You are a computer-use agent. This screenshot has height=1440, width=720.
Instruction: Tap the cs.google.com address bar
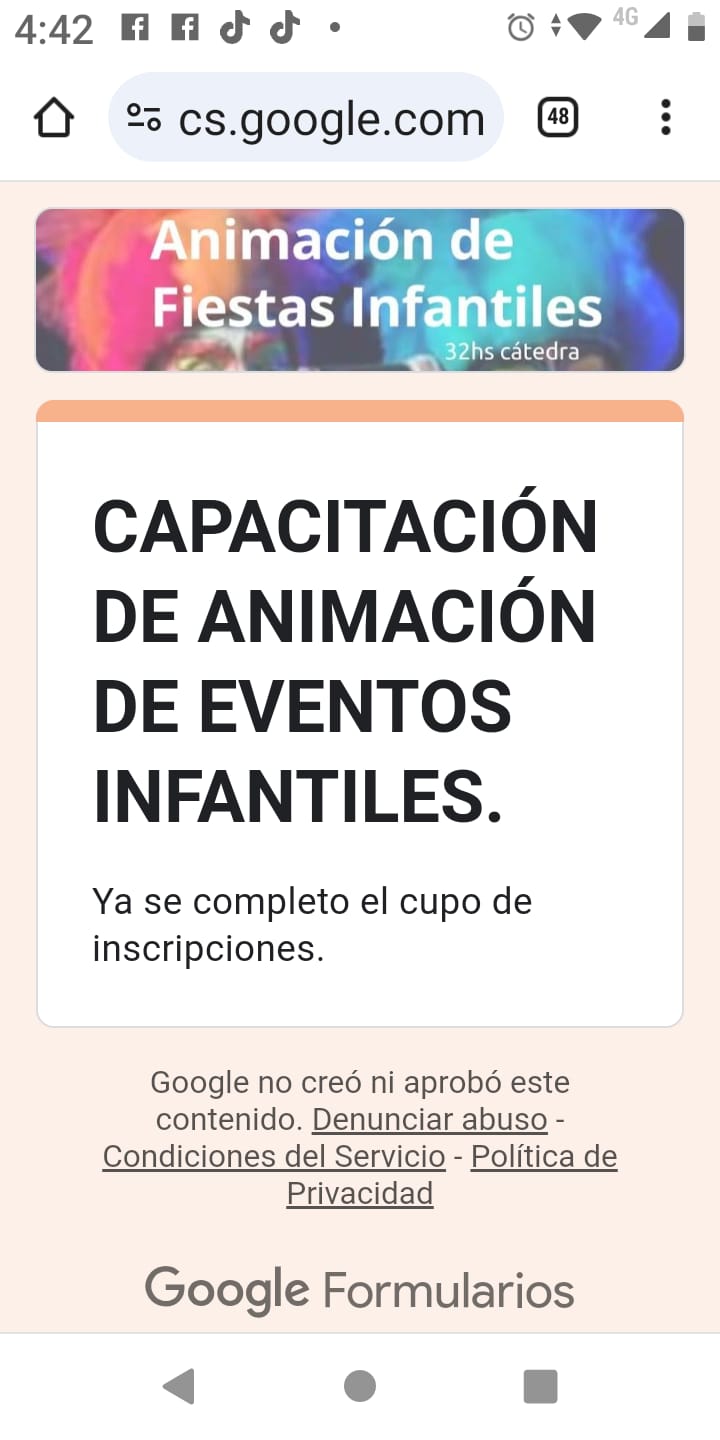pos(330,119)
